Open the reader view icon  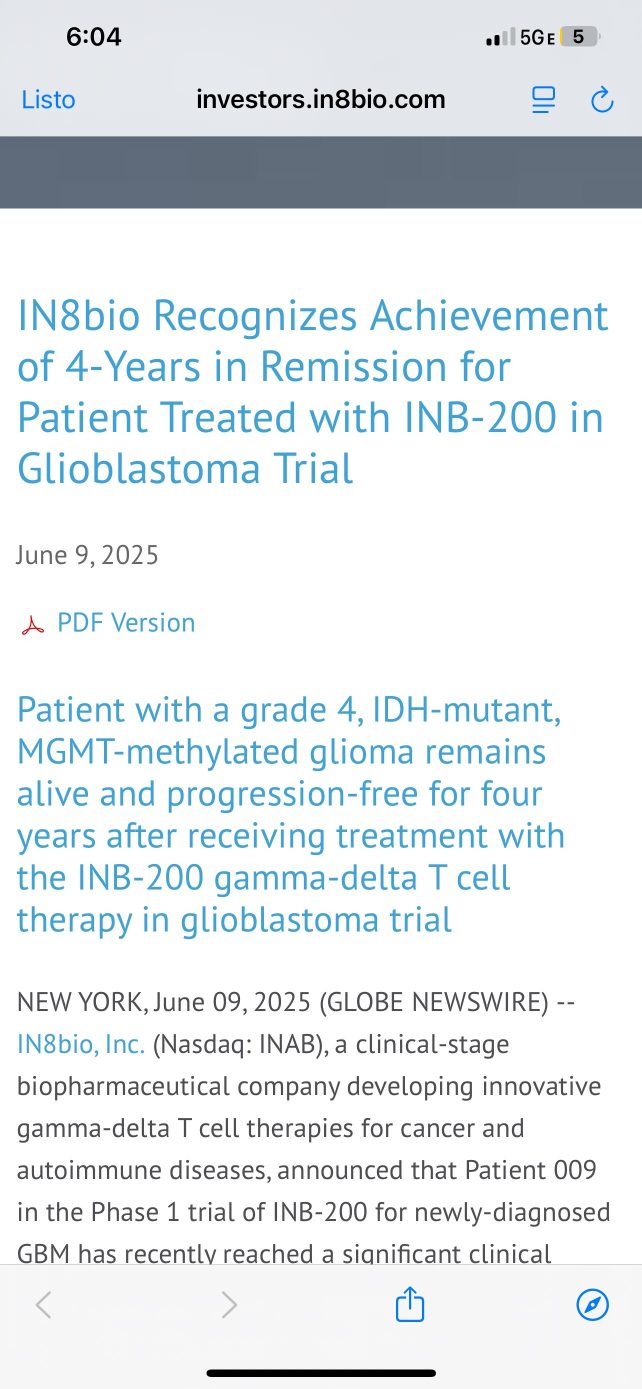coord(543,100)
